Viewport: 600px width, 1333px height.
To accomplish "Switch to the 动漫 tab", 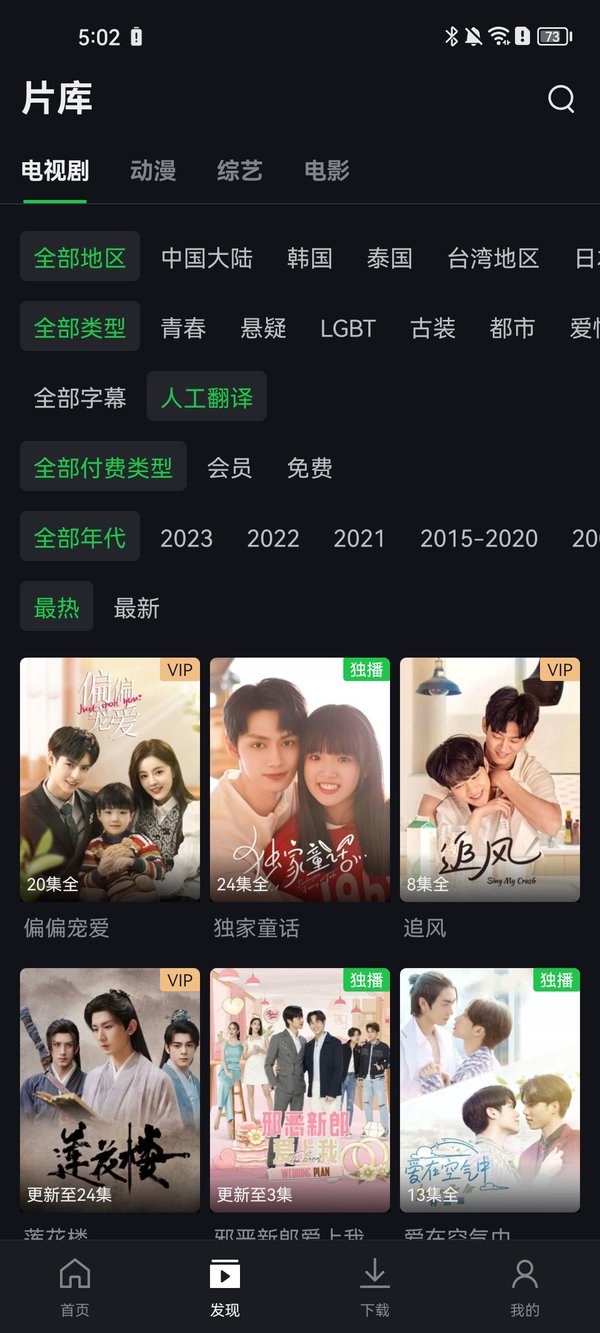I will click(153, 171).
